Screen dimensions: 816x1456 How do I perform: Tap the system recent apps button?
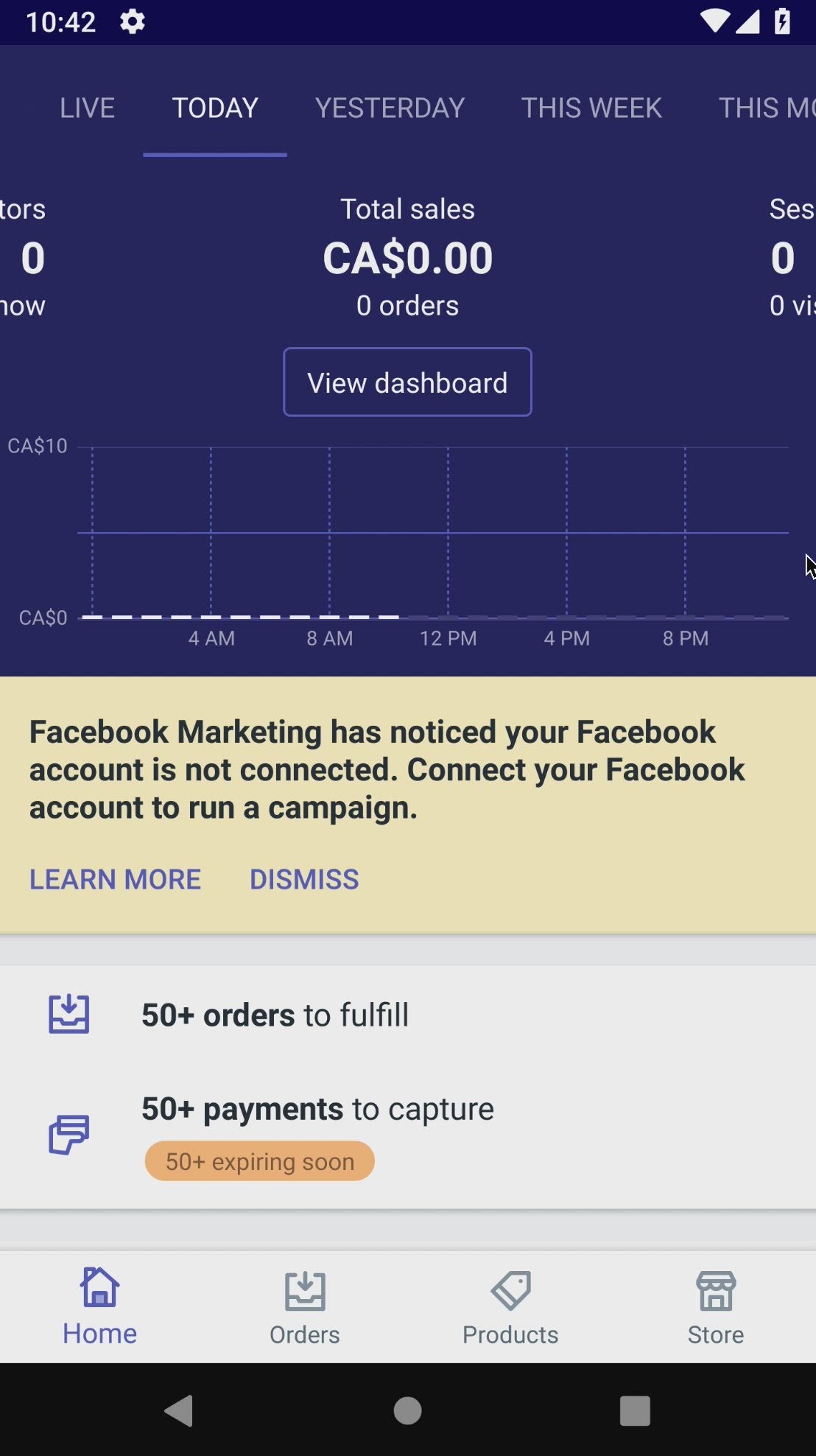634,1411
